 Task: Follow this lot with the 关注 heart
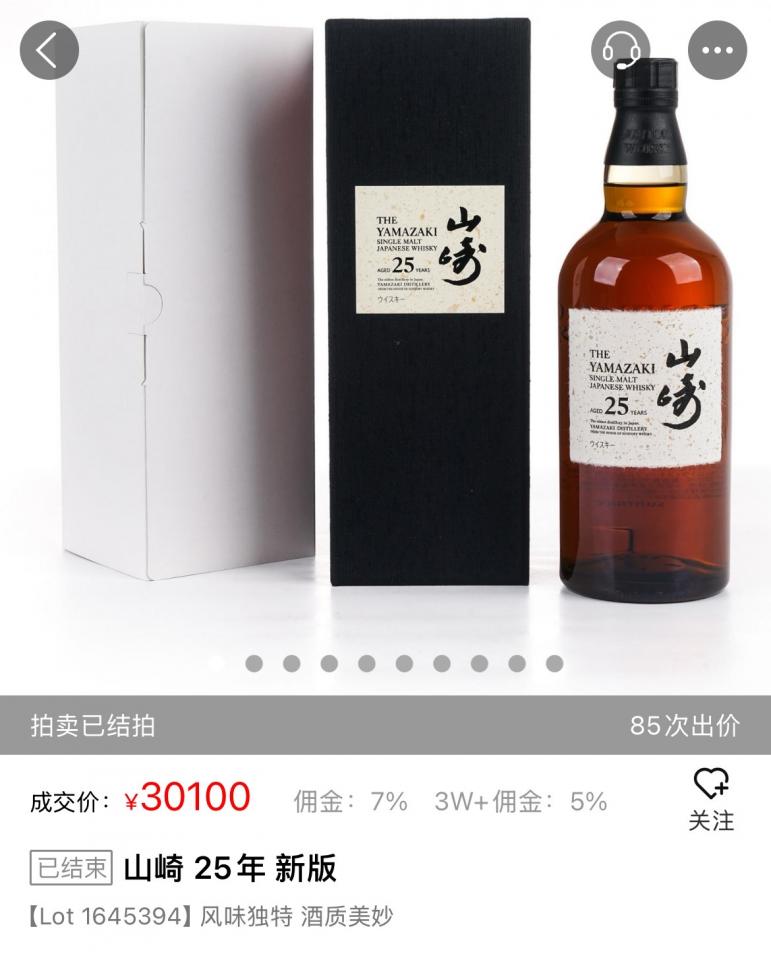(711, 798)
